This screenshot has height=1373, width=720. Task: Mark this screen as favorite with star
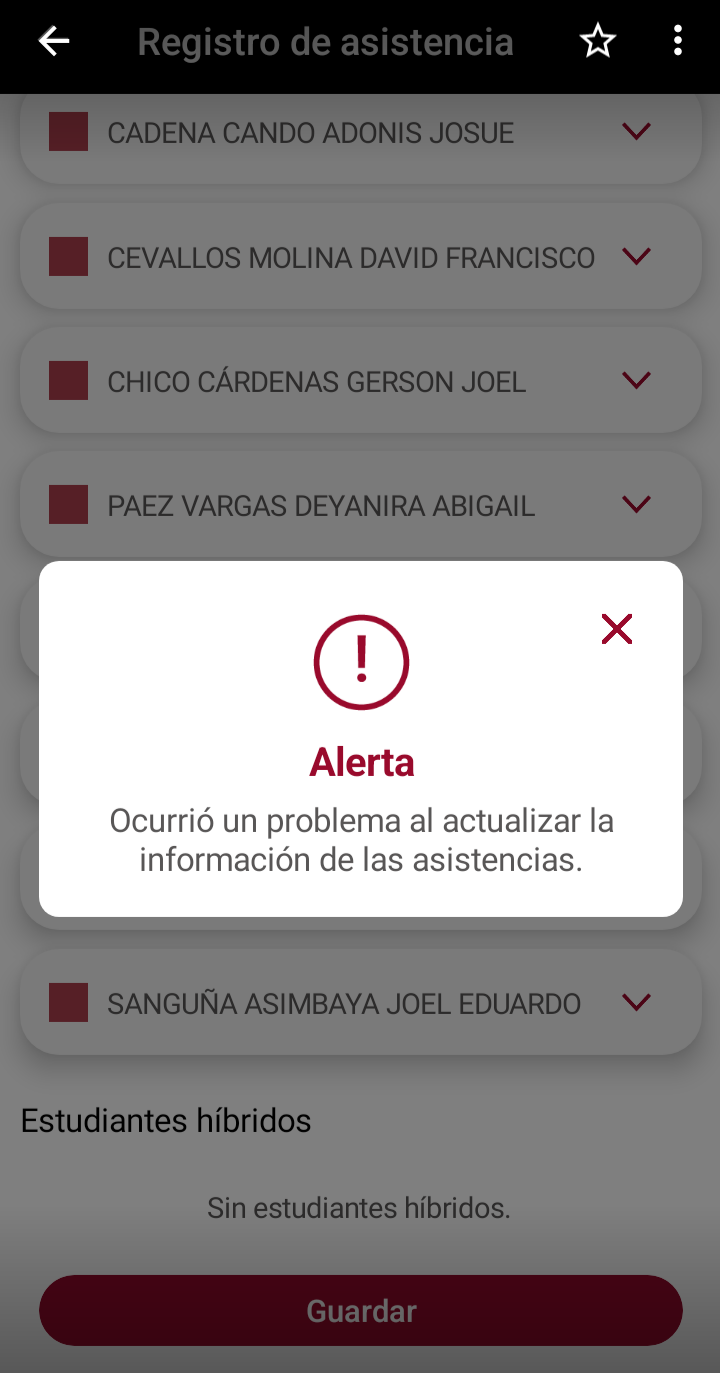(598, 41)
